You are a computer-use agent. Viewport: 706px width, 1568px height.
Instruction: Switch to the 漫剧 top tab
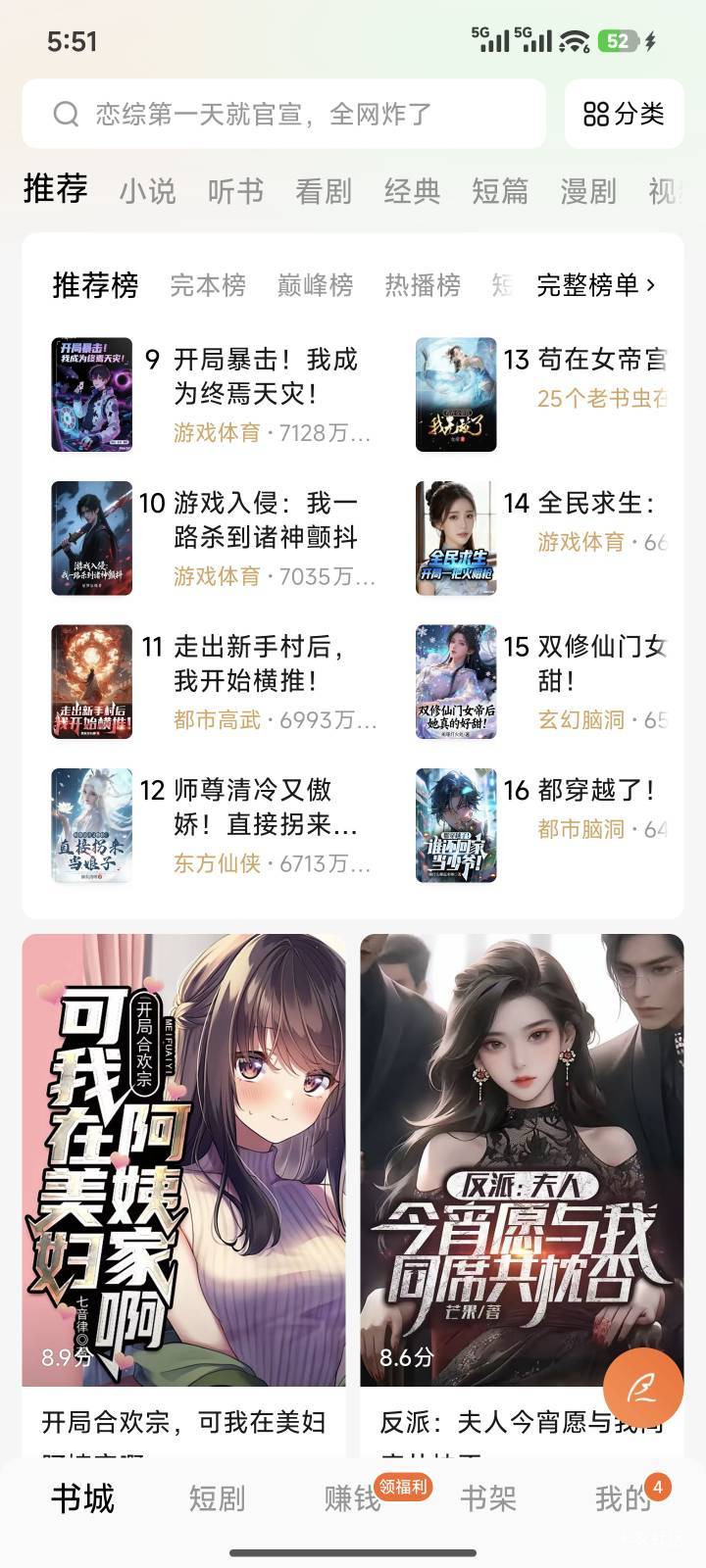588,190
